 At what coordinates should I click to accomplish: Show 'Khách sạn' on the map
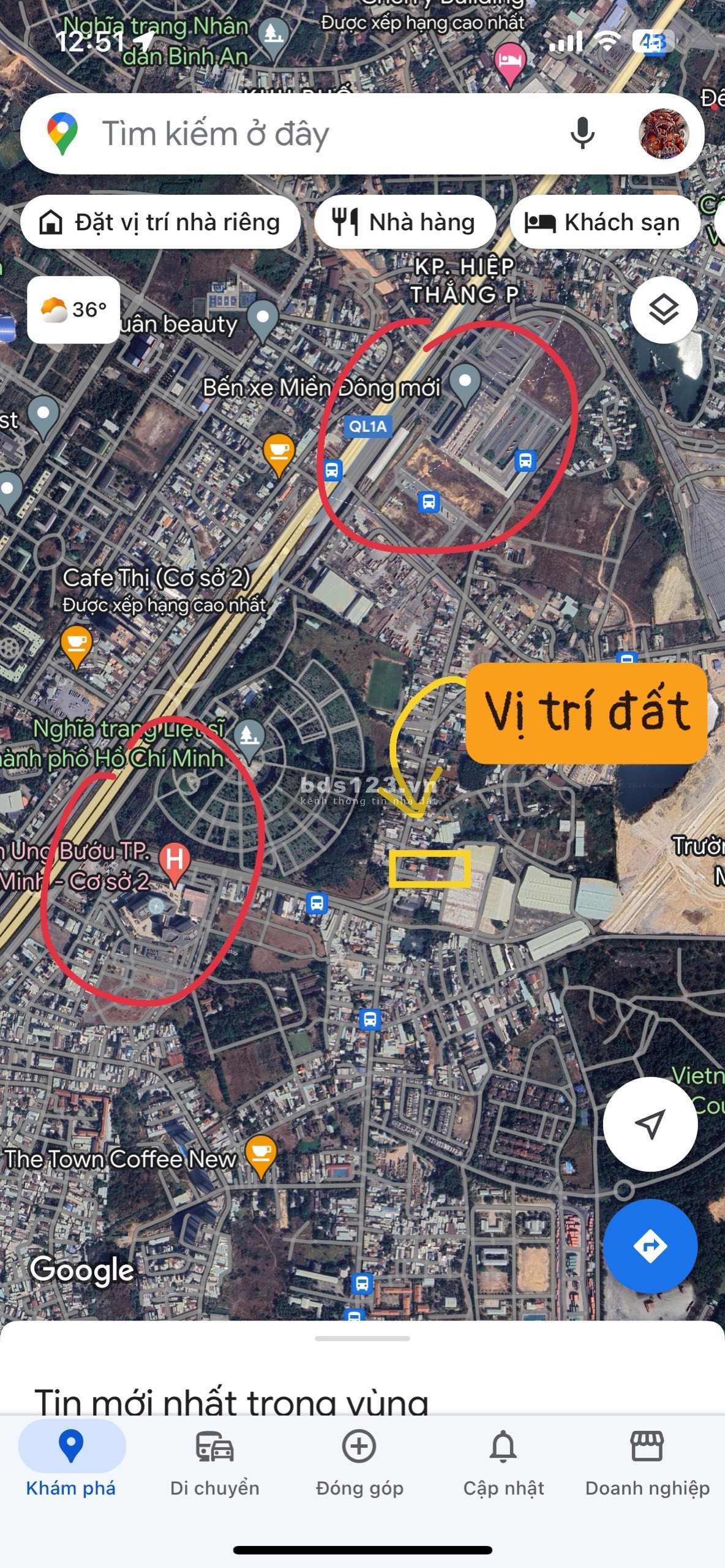[x=604, y=222]
